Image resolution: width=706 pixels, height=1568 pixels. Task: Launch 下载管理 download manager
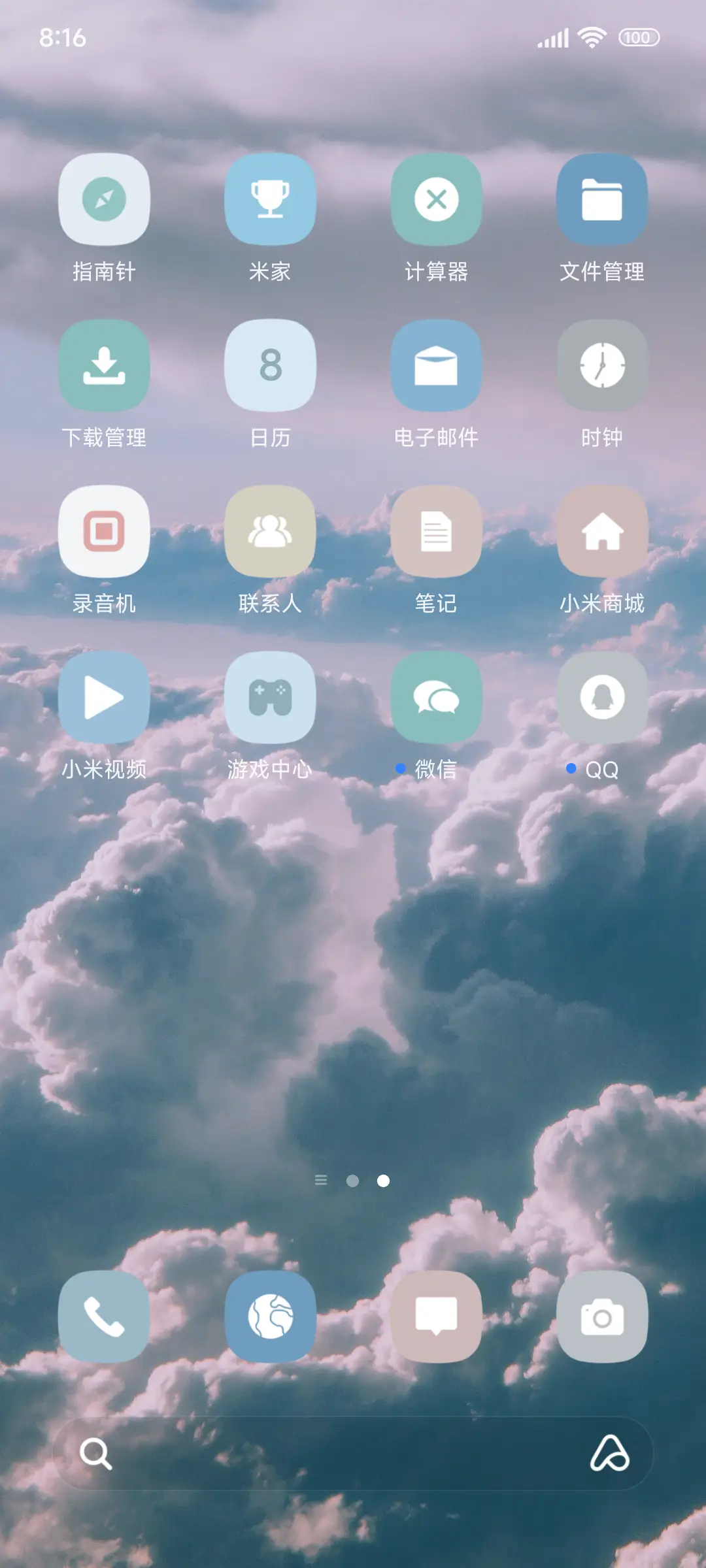[105, 366]
